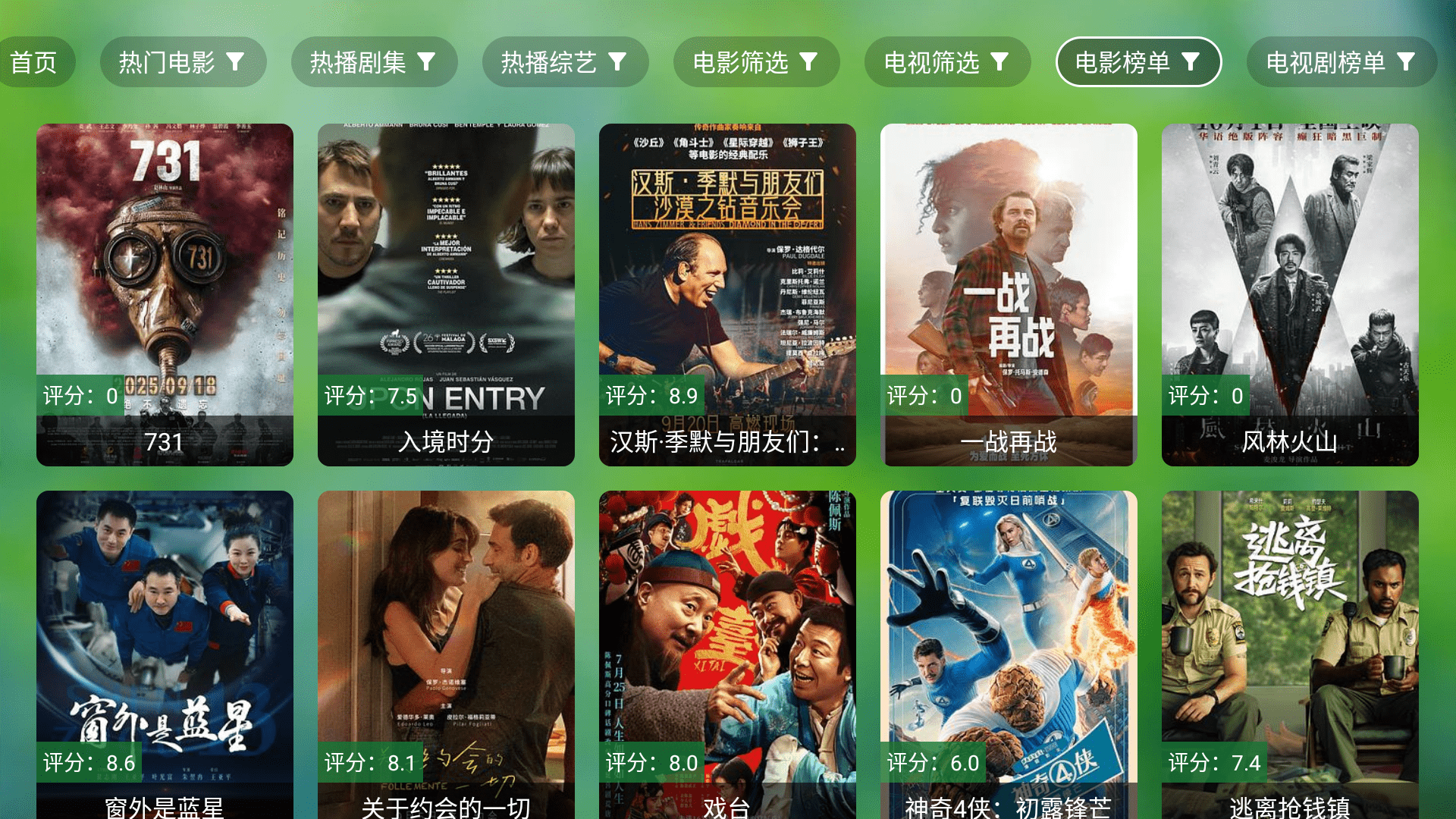The width and height of the screenshot is (1456, 819).
Task: Select the 热播剧集 tab
Action: pos(374,62)
